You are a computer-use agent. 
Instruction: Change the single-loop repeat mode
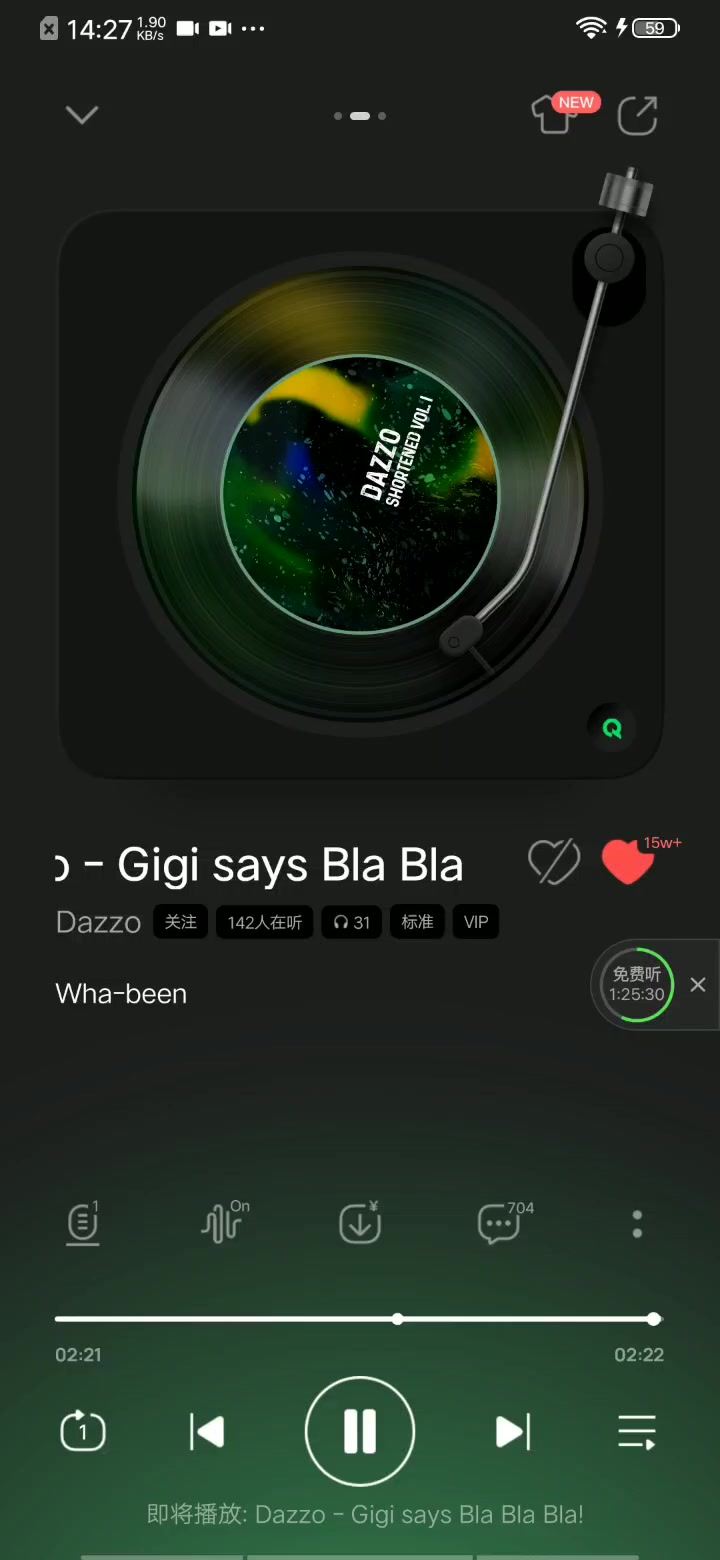pyautogui.click(x=83, y=1431)
